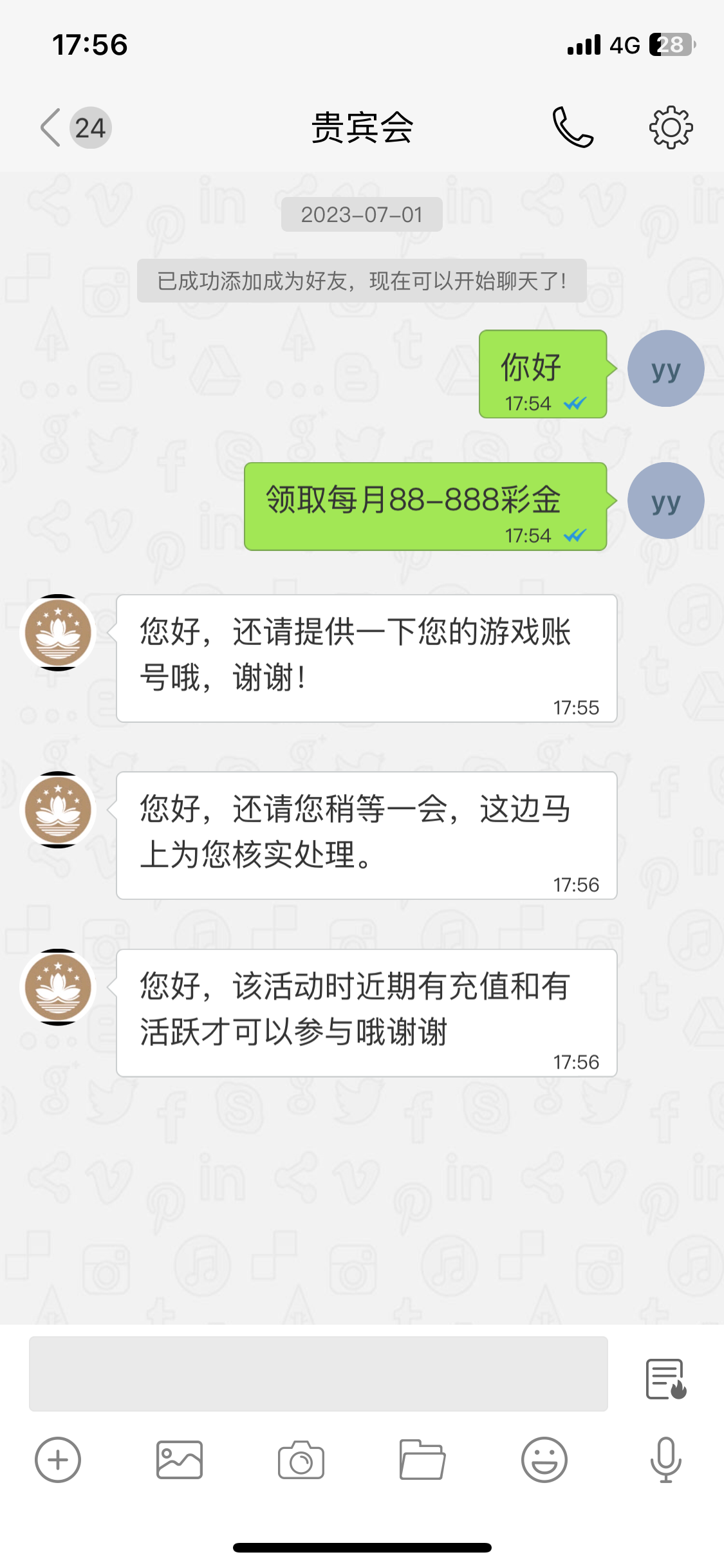Open chat settings gear

[x=671, y=127]
